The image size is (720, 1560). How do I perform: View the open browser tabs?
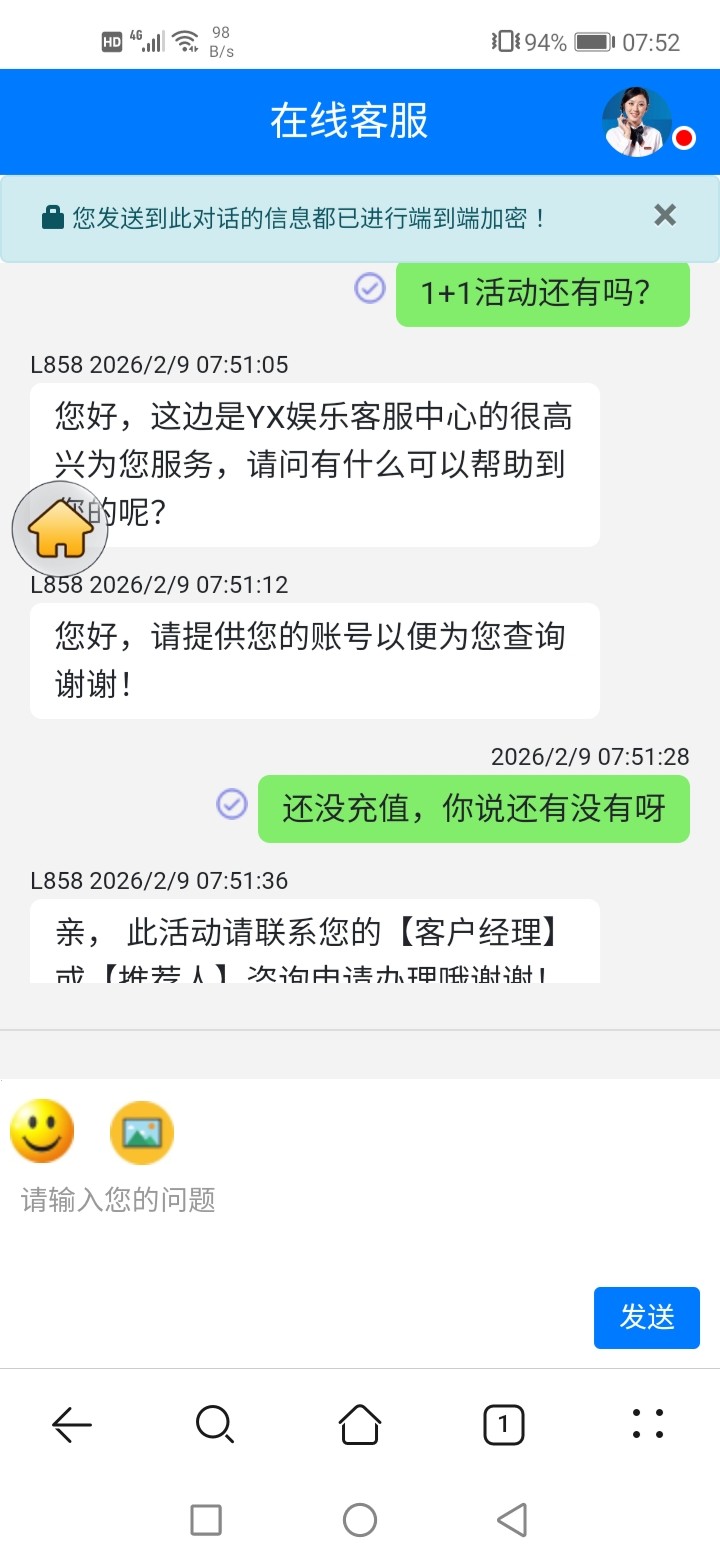coord(504,1424)
